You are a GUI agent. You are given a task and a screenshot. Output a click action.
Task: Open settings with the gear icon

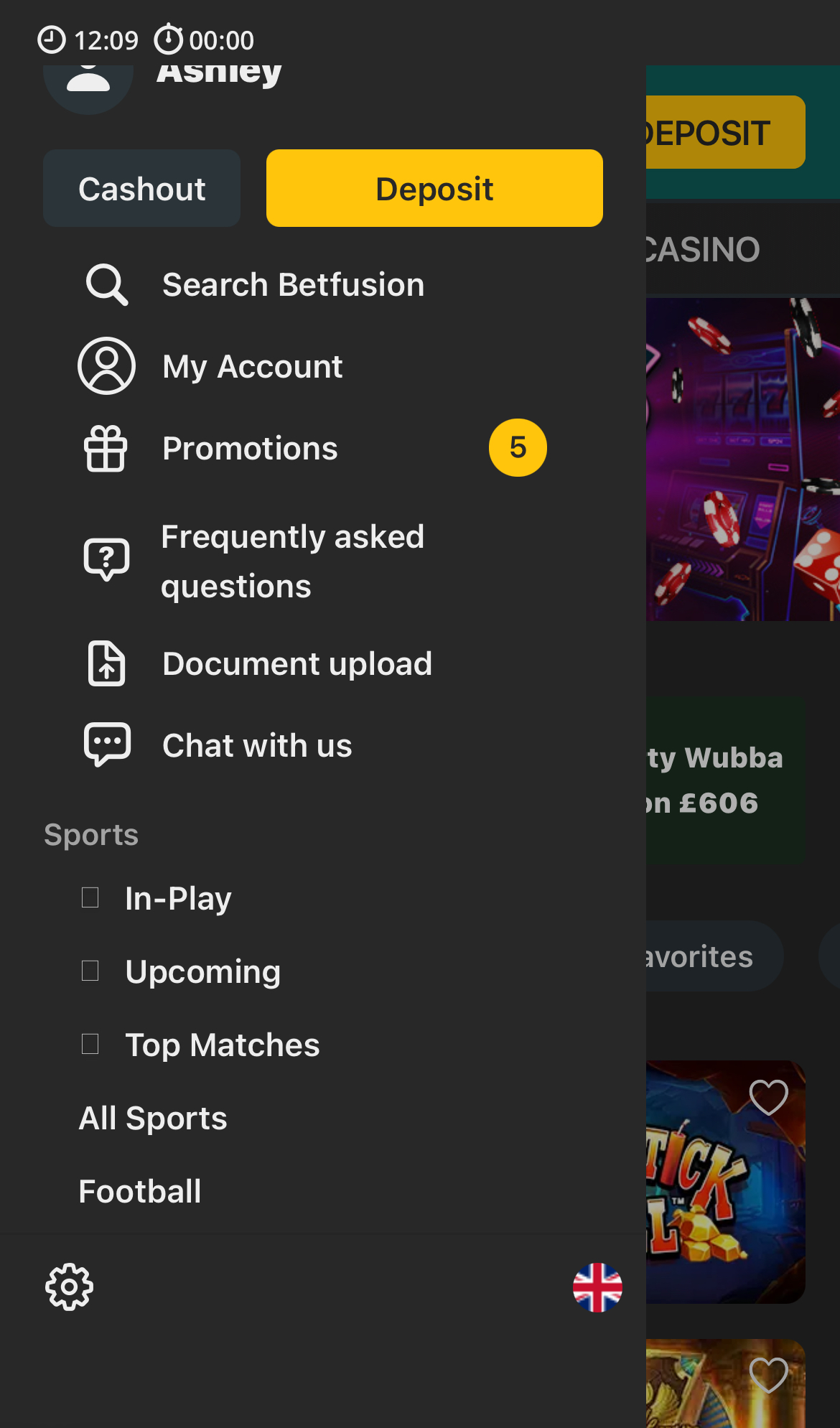click(70, 1287)
